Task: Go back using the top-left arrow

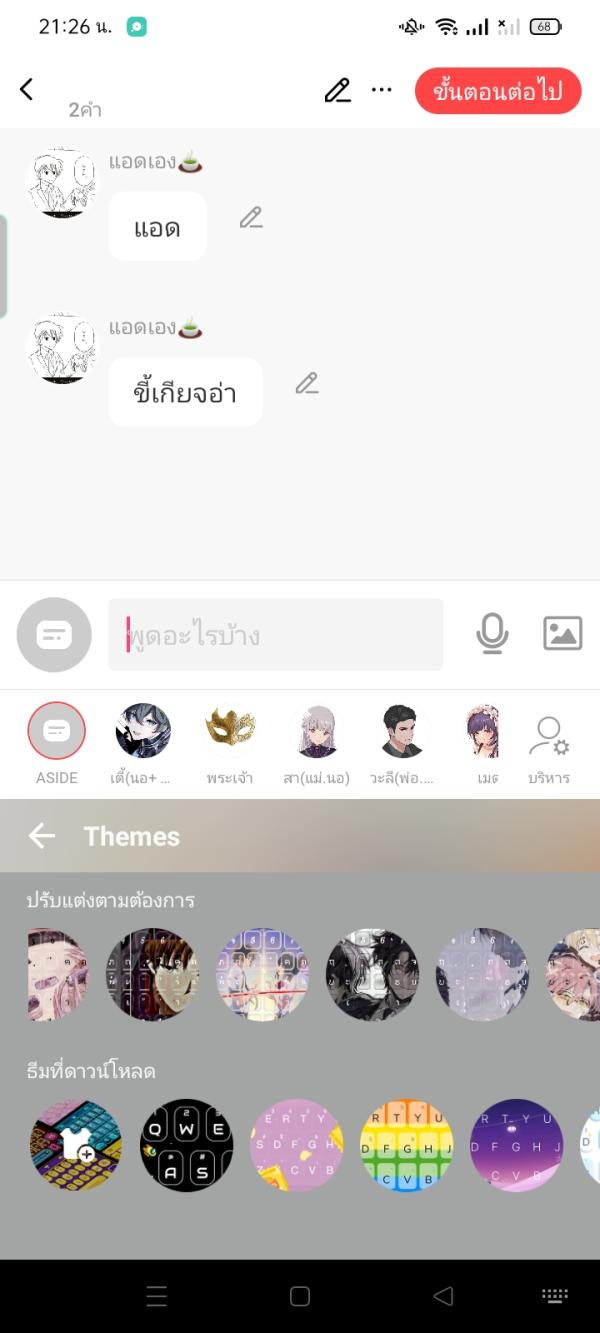Action: coord(27,89)
